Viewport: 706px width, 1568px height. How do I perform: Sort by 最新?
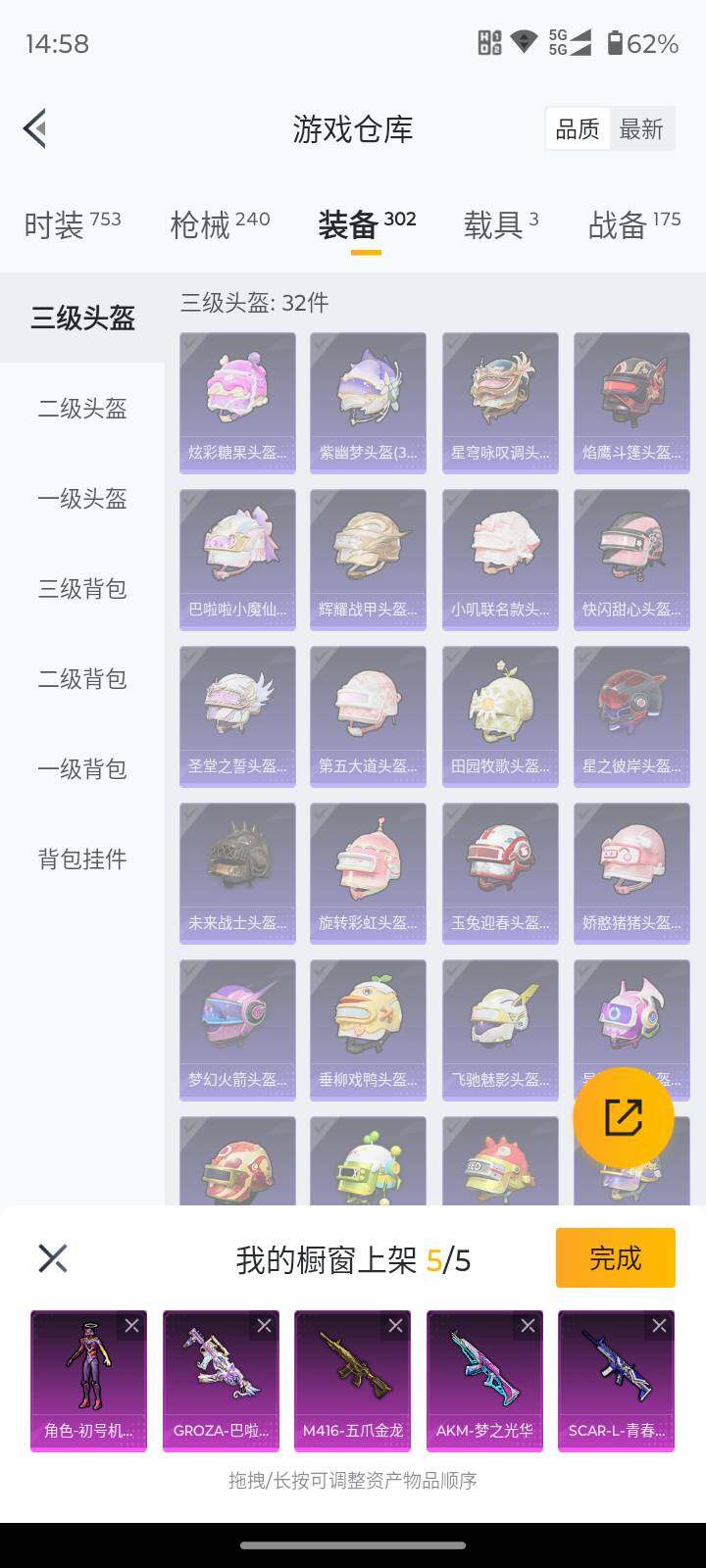641,128
